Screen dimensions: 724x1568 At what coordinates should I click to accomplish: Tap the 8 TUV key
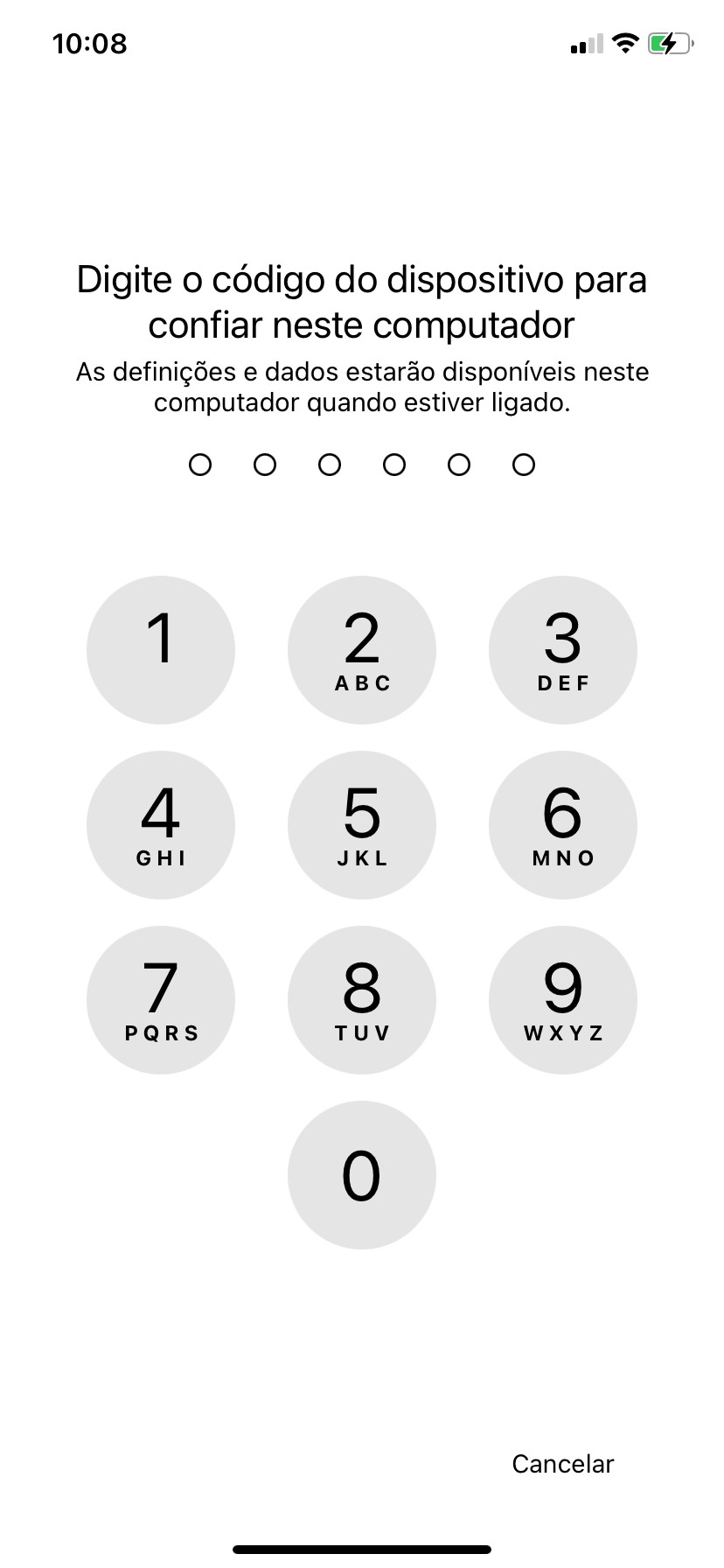click(x=362, y=1000)
